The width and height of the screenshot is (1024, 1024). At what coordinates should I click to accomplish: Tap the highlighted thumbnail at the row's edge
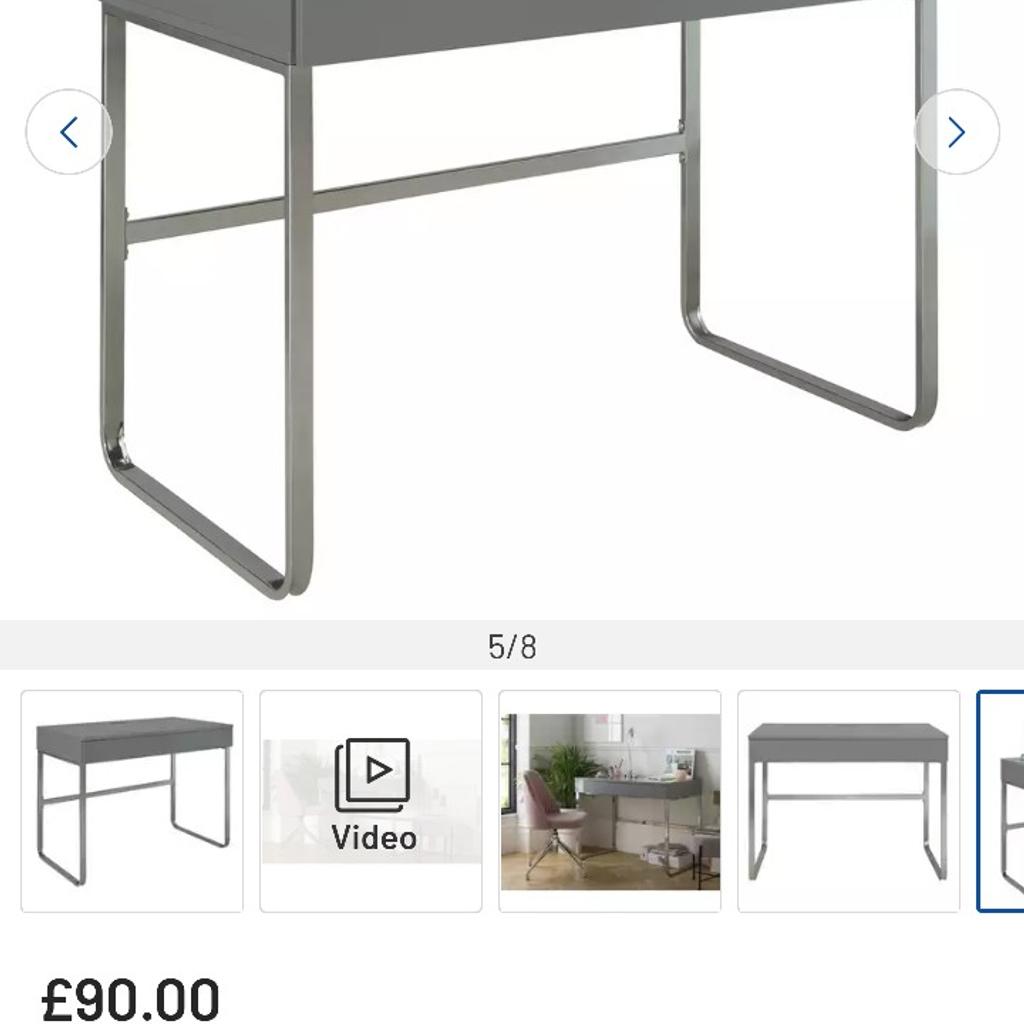click(x=1002, y=801)
